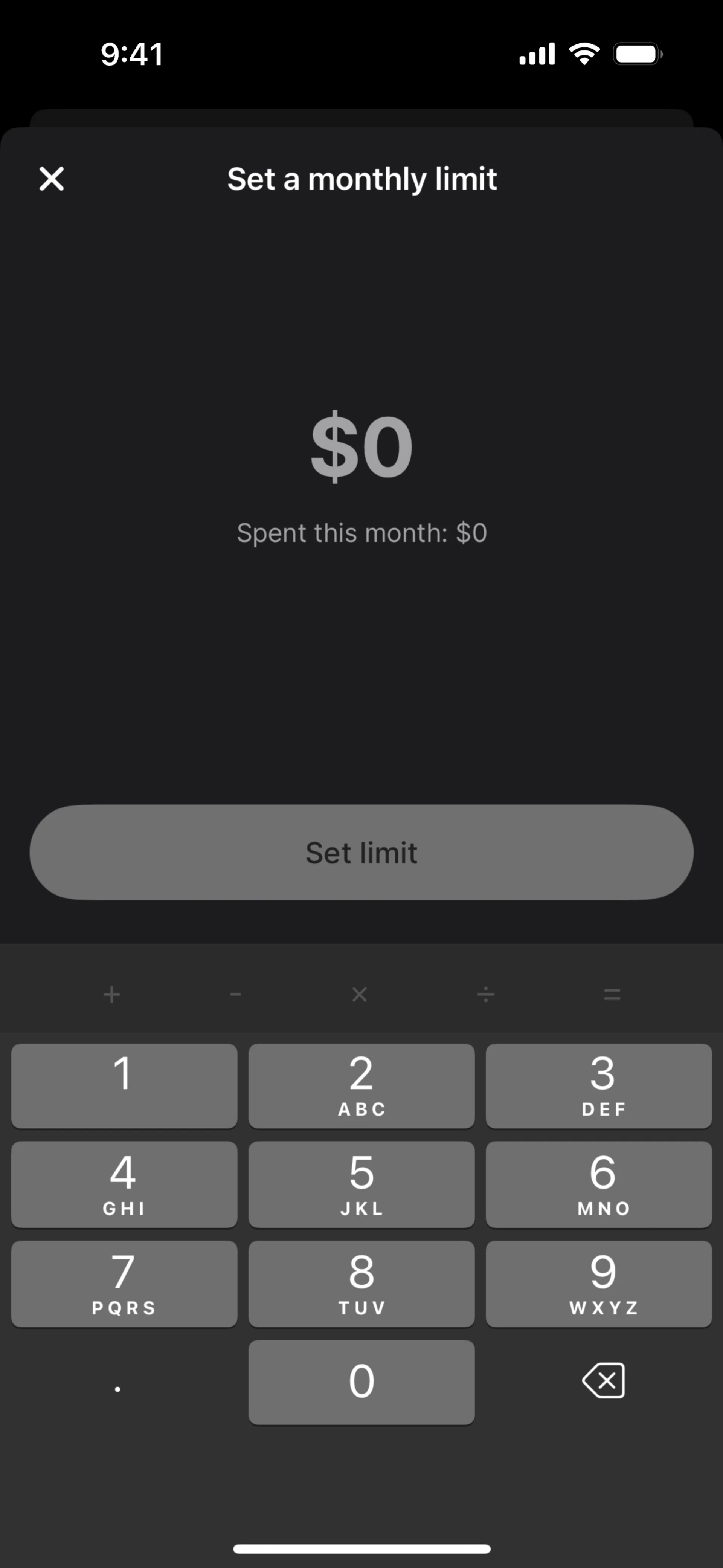Select the 8 key
723x1568 pixels.
361,1283
